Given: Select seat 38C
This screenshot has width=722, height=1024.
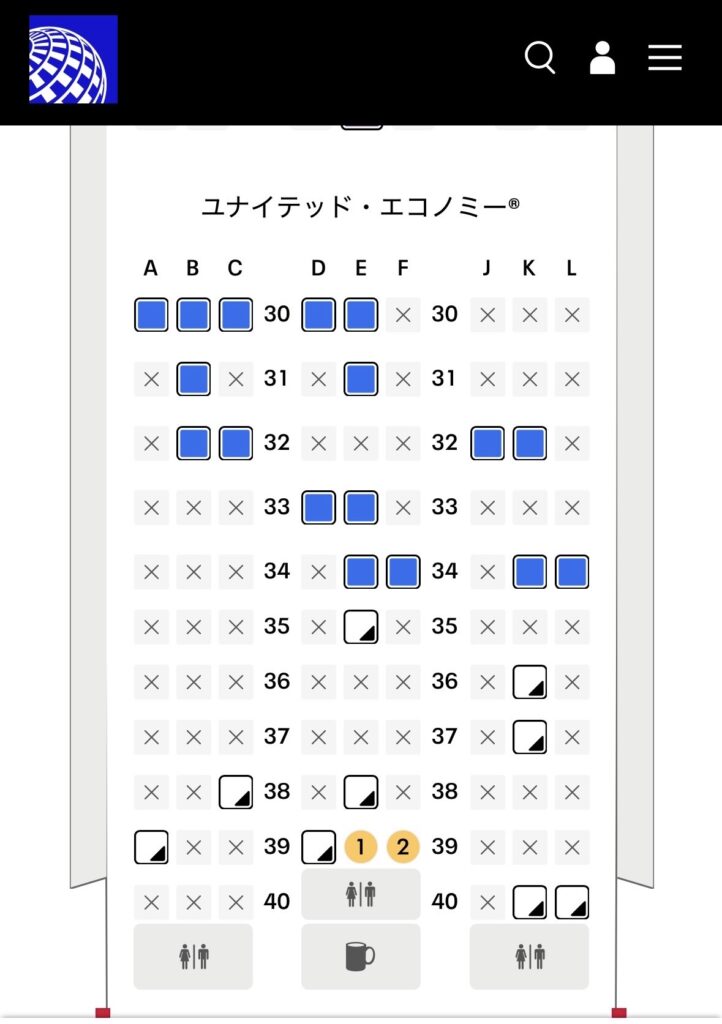Looking at the screenshot, I should [x=235, y=792].
